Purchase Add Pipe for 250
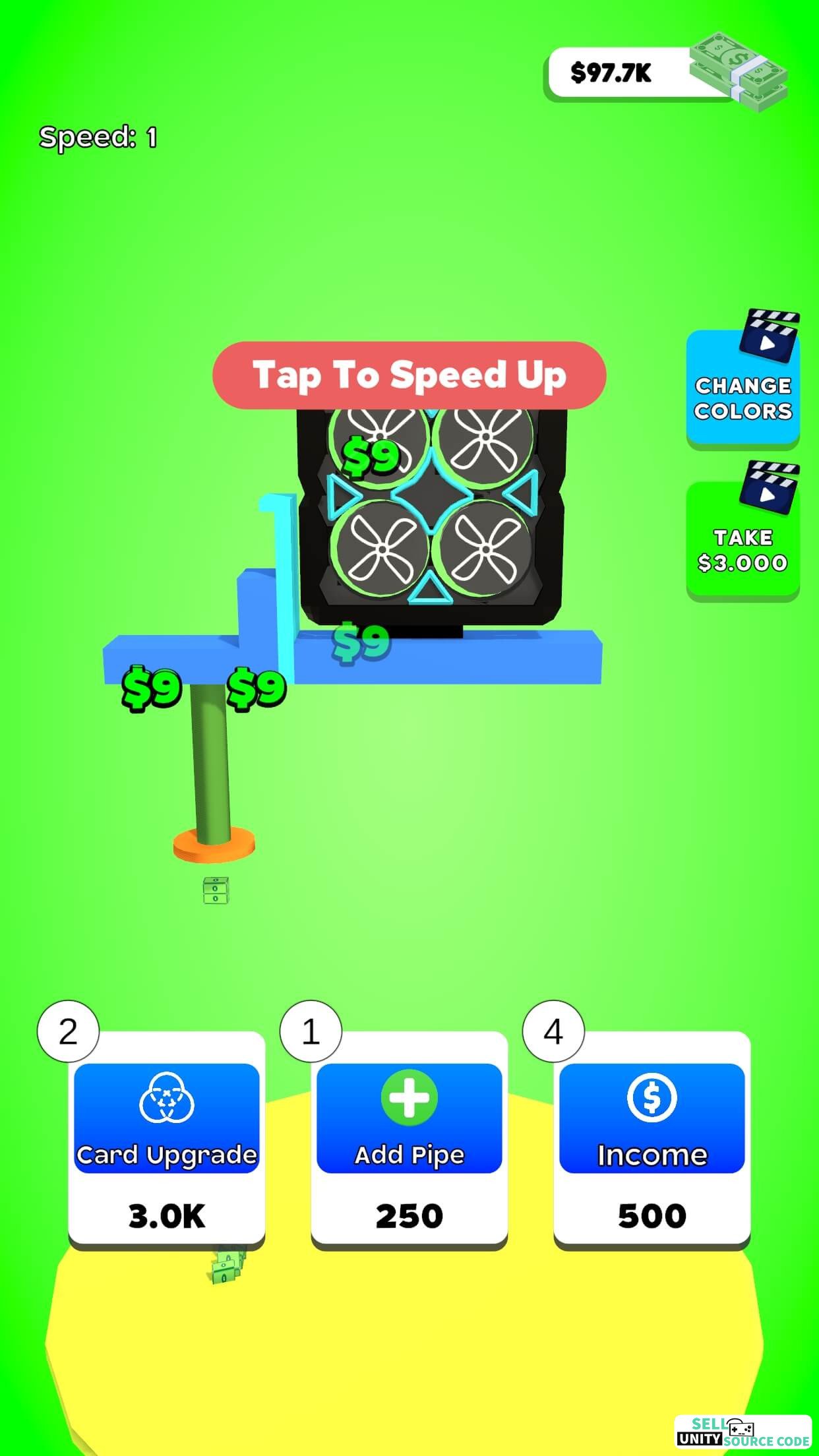819x1456 pixels. pyautogui.click(x=409, y=1139)
